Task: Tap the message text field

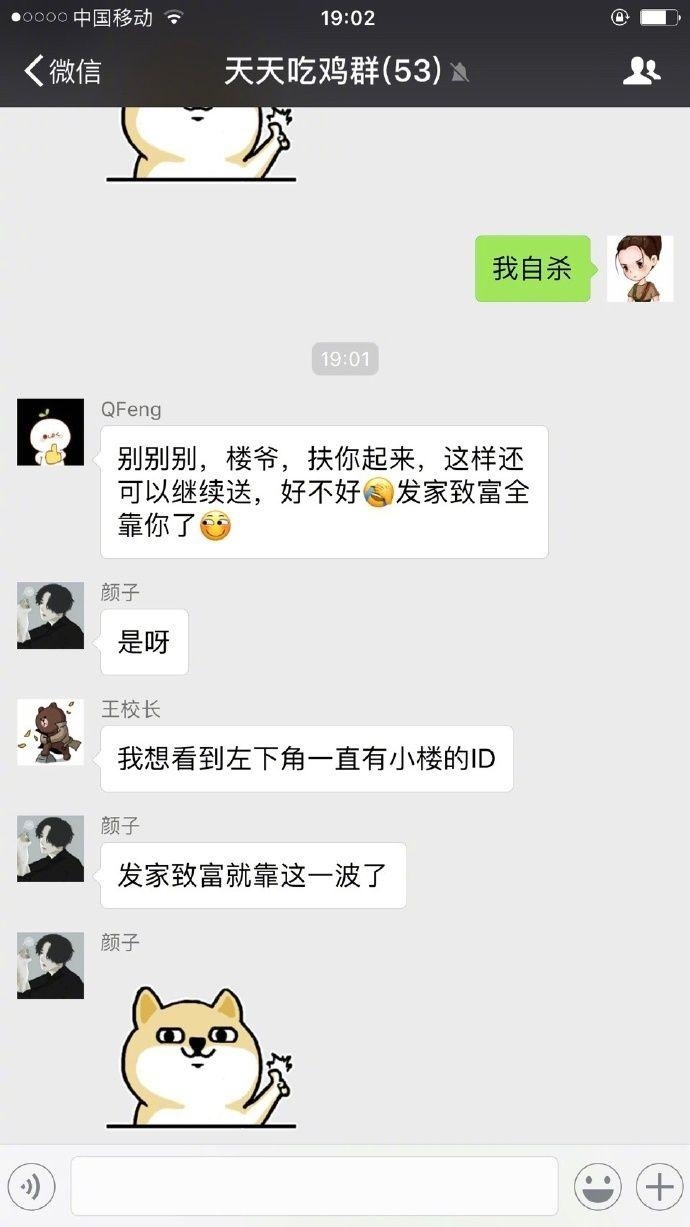Action: [314, 1187]
